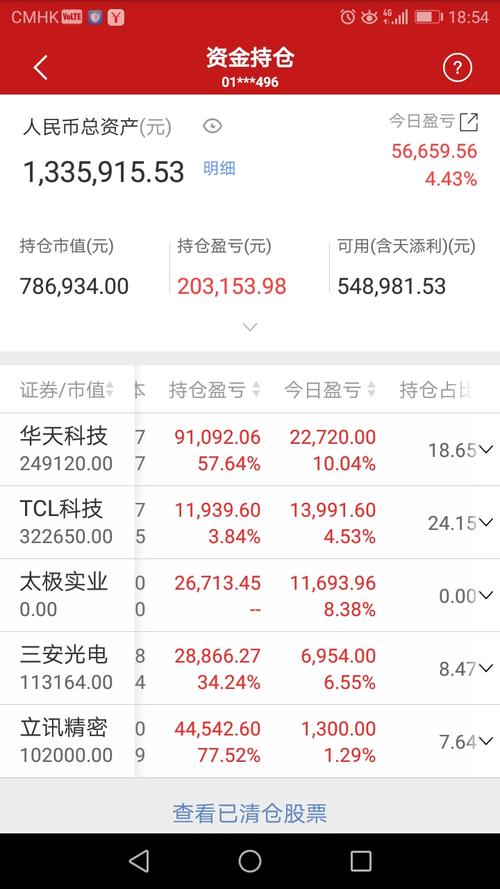This screenshot has width=500, height=889.
Task: Expand the account summary chevron
Action: [250, 327]
